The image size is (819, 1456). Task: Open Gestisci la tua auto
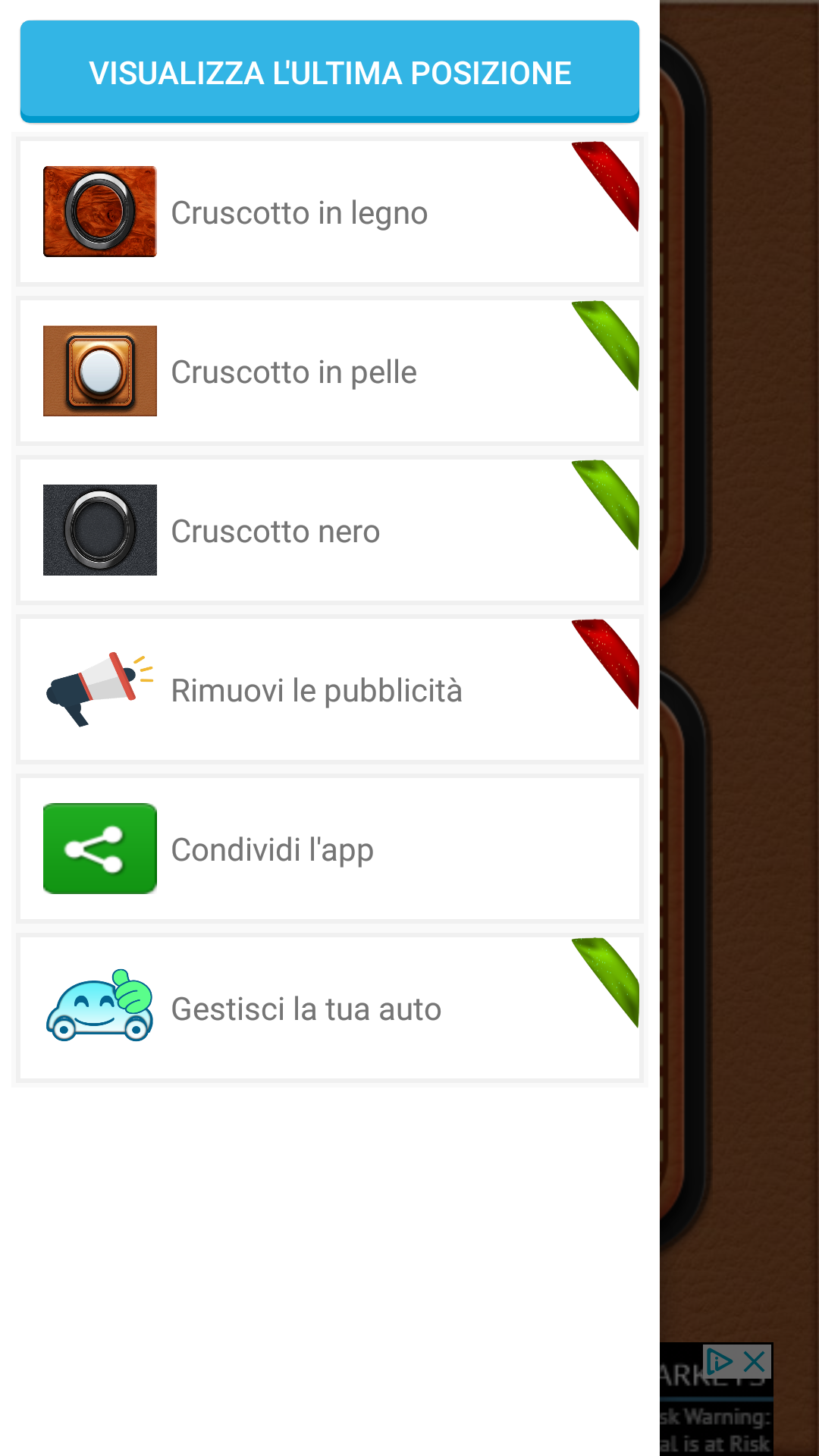pos(330,1008)
